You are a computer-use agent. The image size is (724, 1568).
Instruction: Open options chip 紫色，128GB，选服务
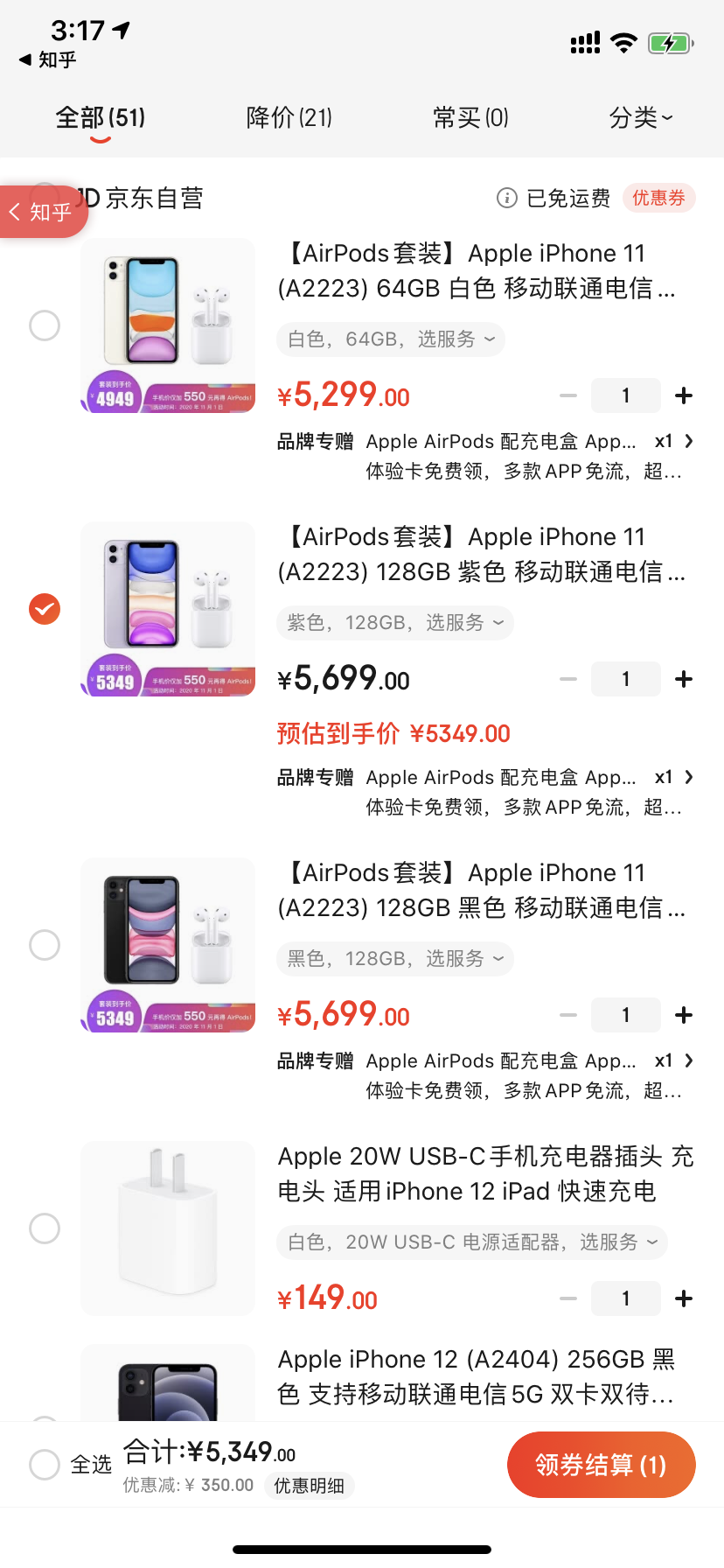(x=394, y=623)
